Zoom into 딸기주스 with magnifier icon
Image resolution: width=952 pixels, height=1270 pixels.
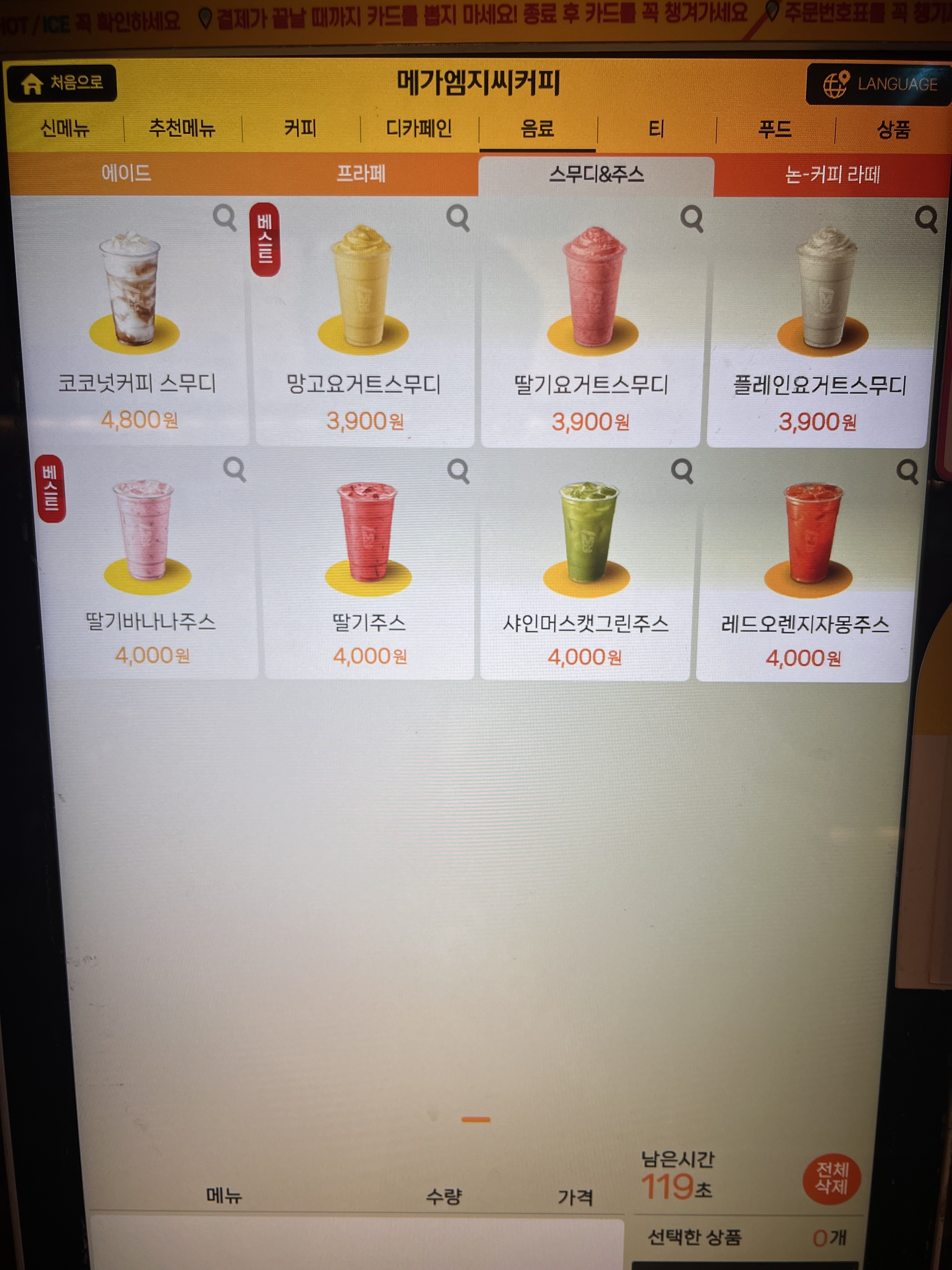pos(458,472)
